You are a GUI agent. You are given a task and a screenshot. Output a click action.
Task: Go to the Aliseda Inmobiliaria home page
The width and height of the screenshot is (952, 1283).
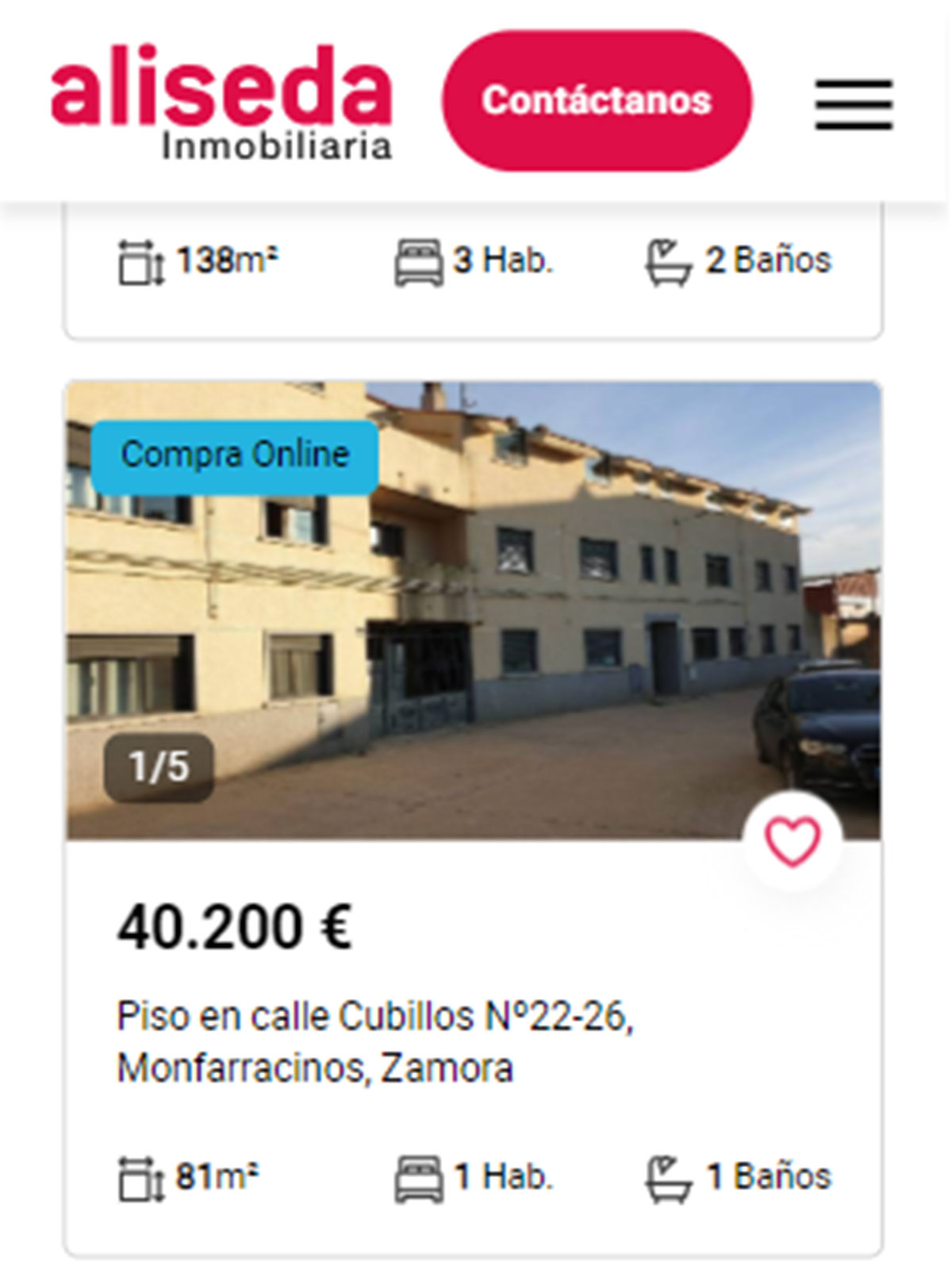pos(221,102)
